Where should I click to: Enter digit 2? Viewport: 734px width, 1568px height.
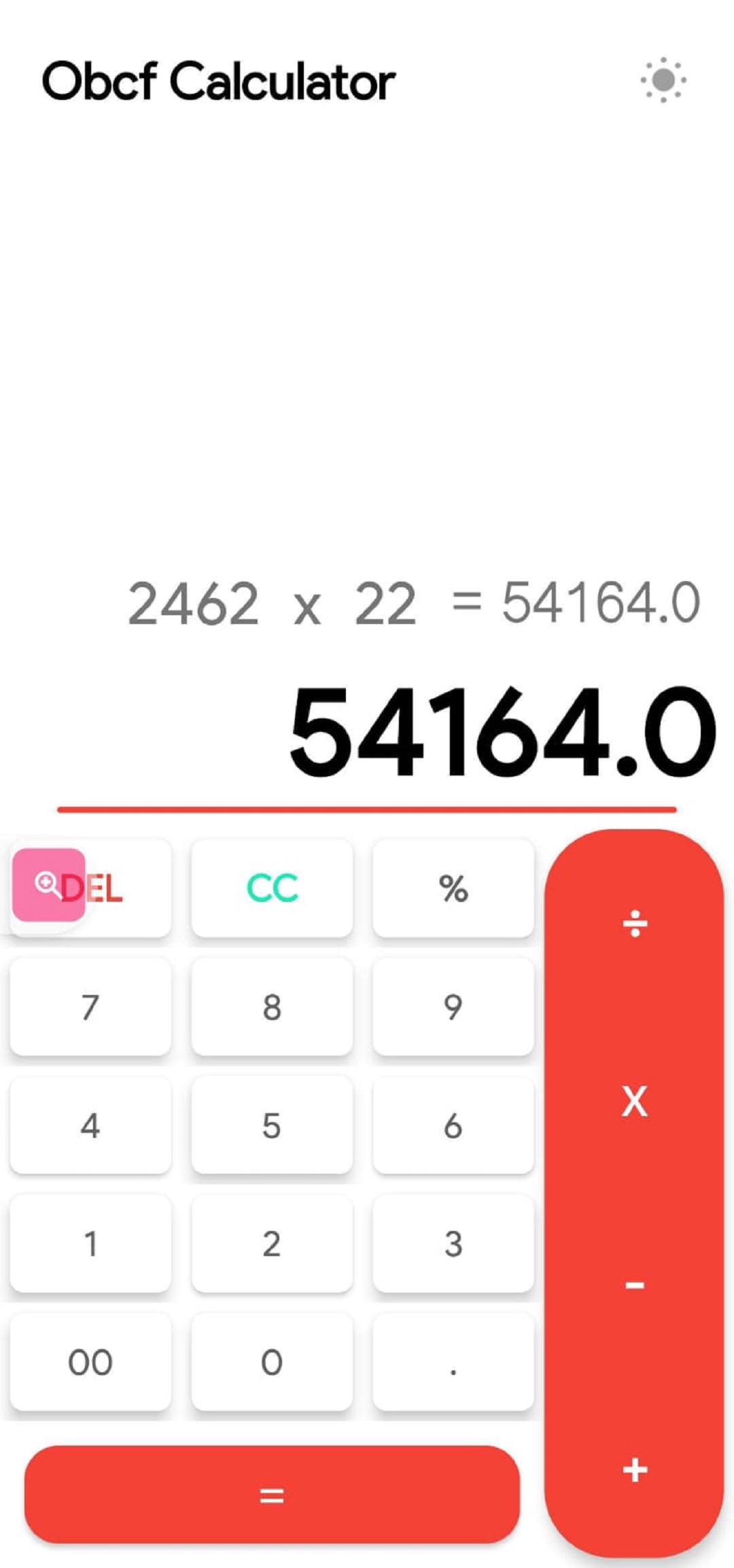[x=272, y=1244]
